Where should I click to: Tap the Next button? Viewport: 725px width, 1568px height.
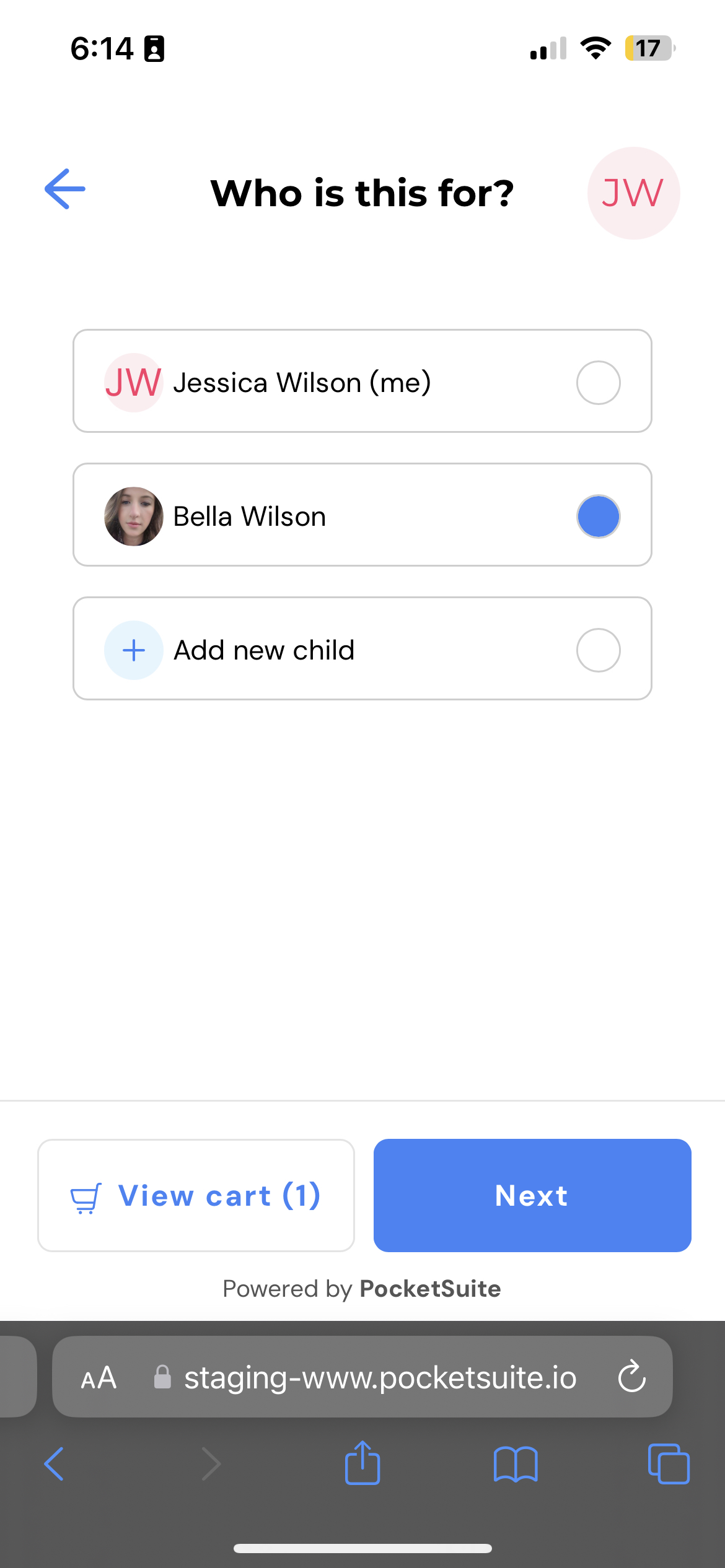pos(532,1195)
